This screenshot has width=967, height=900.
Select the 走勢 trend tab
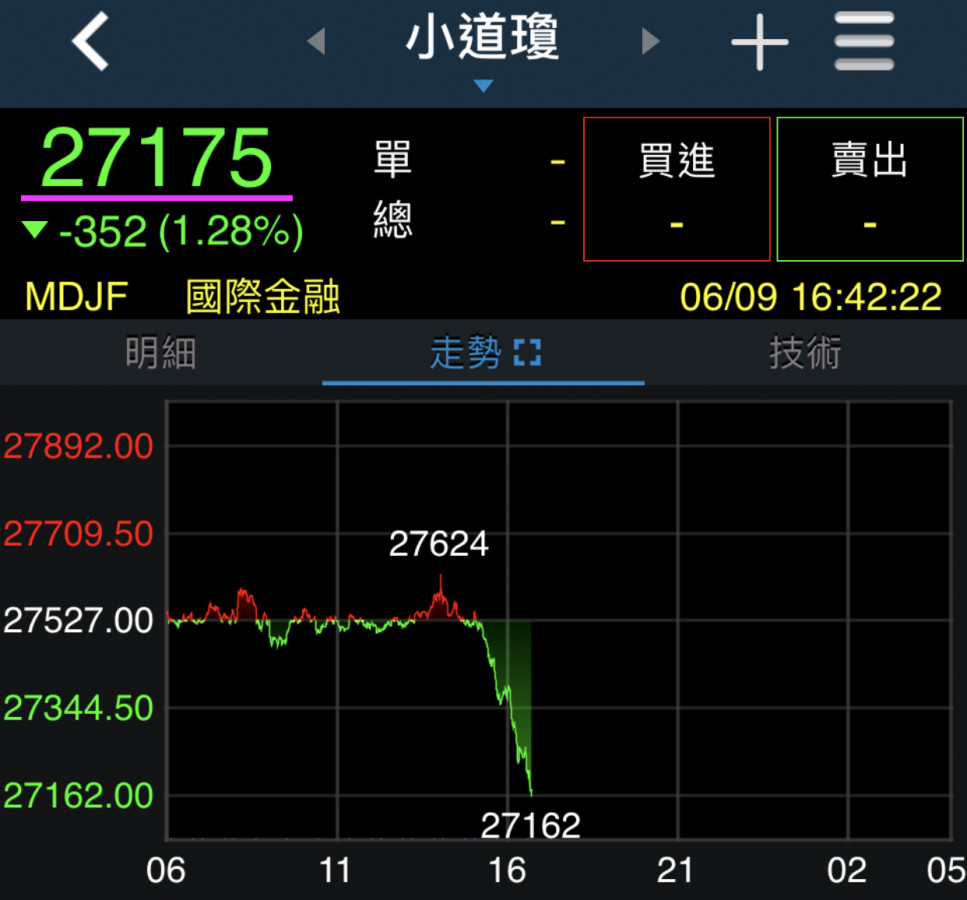coord(483,353)
